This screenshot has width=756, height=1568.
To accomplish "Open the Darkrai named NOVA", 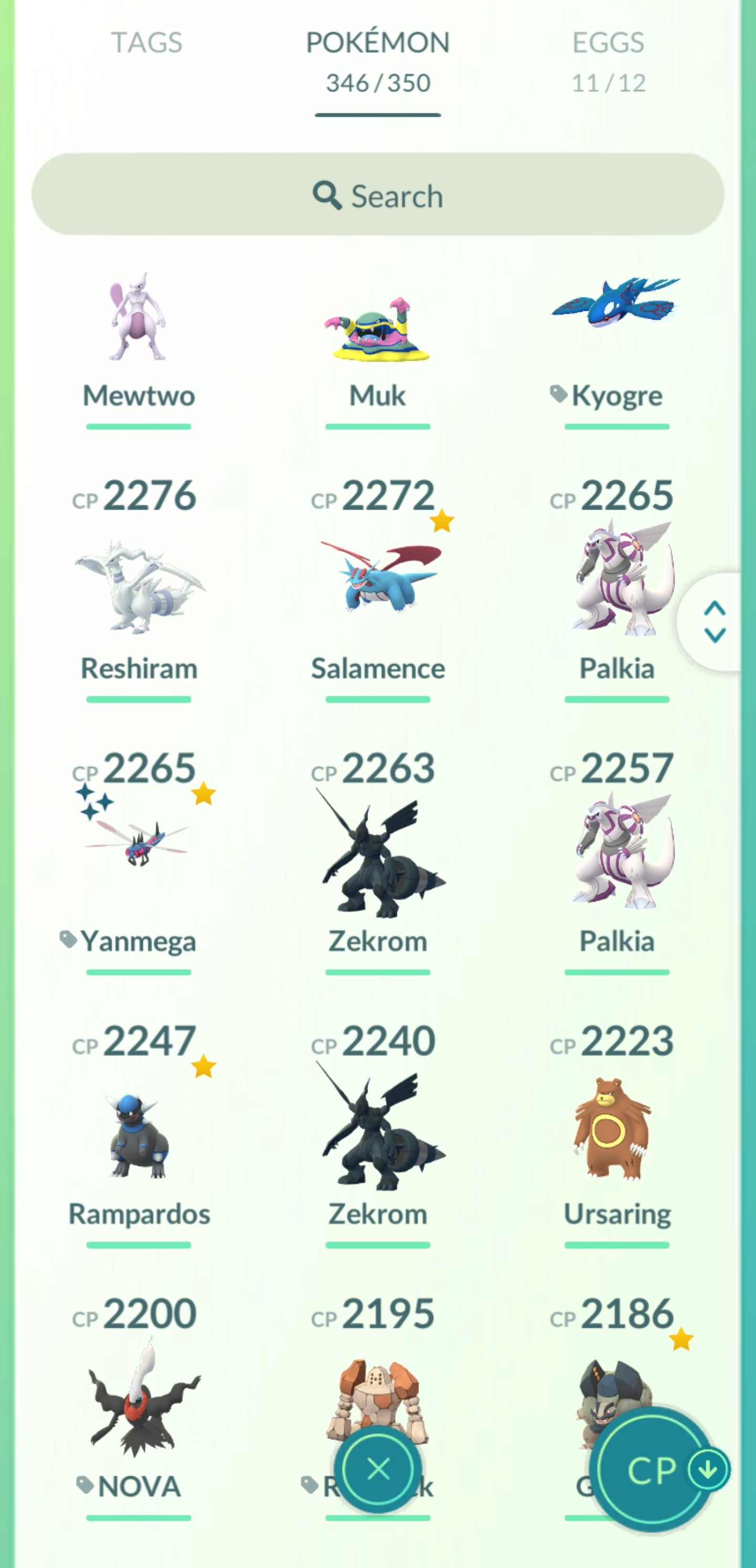I will point(138,1406).
